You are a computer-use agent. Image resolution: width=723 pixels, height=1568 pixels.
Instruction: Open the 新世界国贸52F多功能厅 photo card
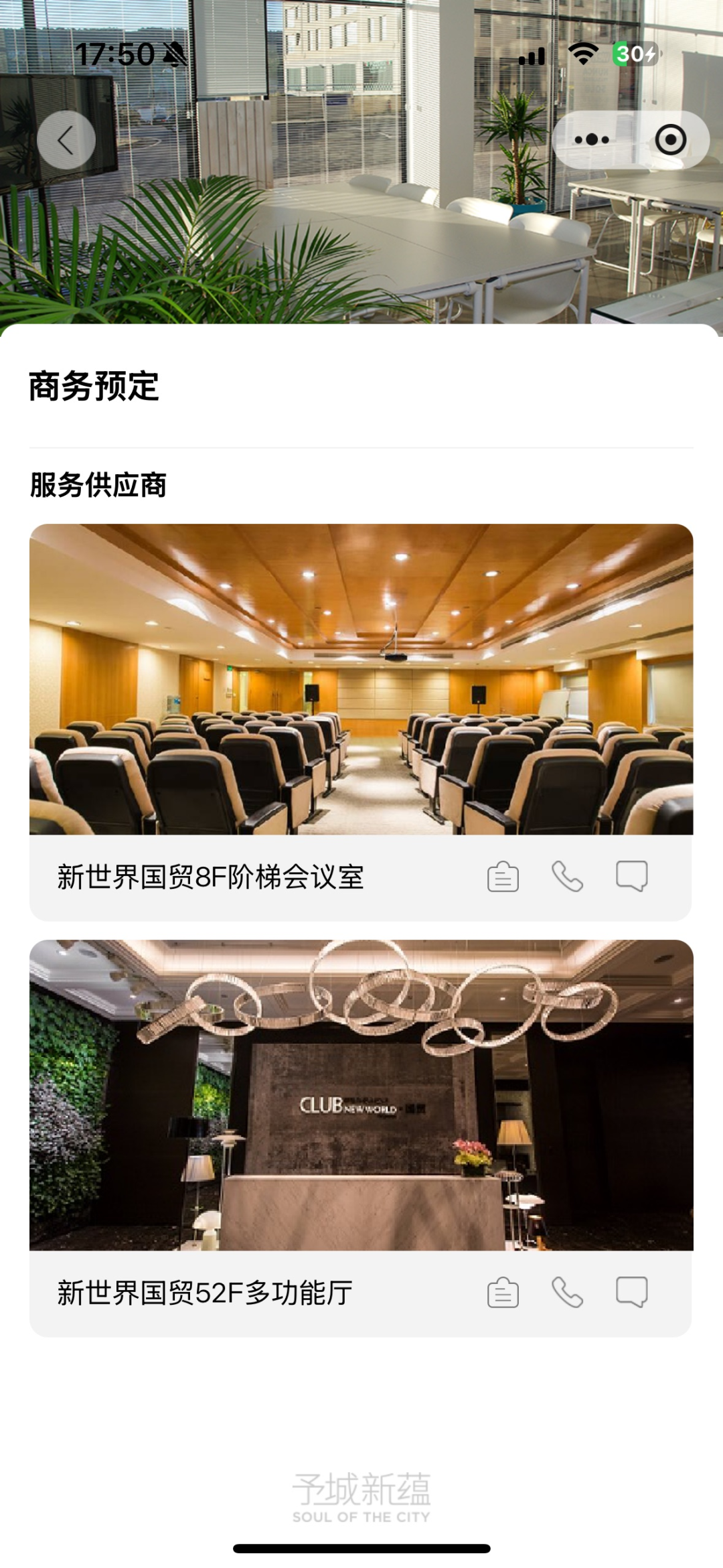[x=361, y=1095]
